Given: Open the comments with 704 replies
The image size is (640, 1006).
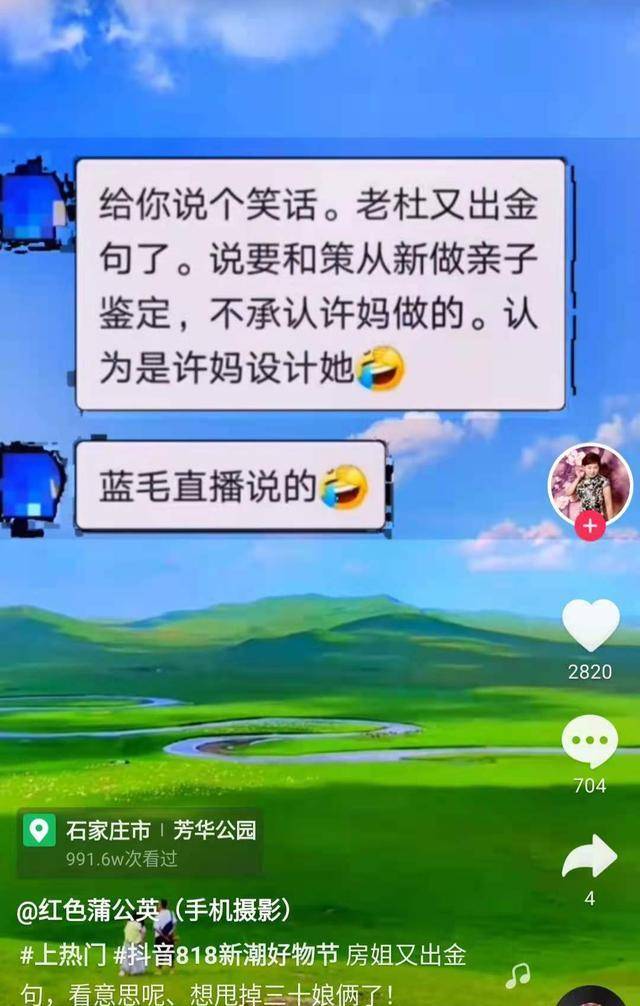Looking at the screenshot, I should tap(590, 742).
